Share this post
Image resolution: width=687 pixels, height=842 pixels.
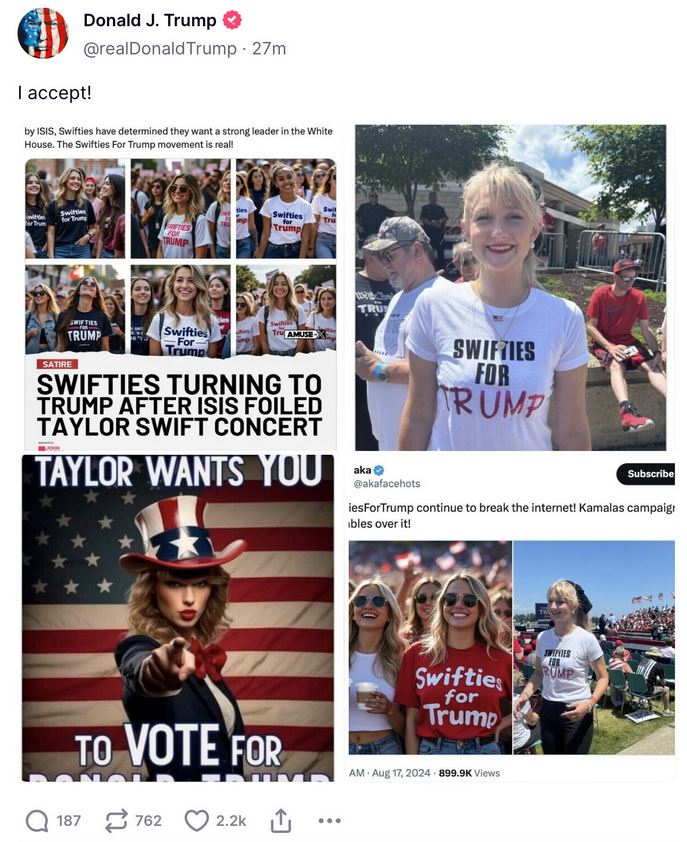[x=281, y=821]
